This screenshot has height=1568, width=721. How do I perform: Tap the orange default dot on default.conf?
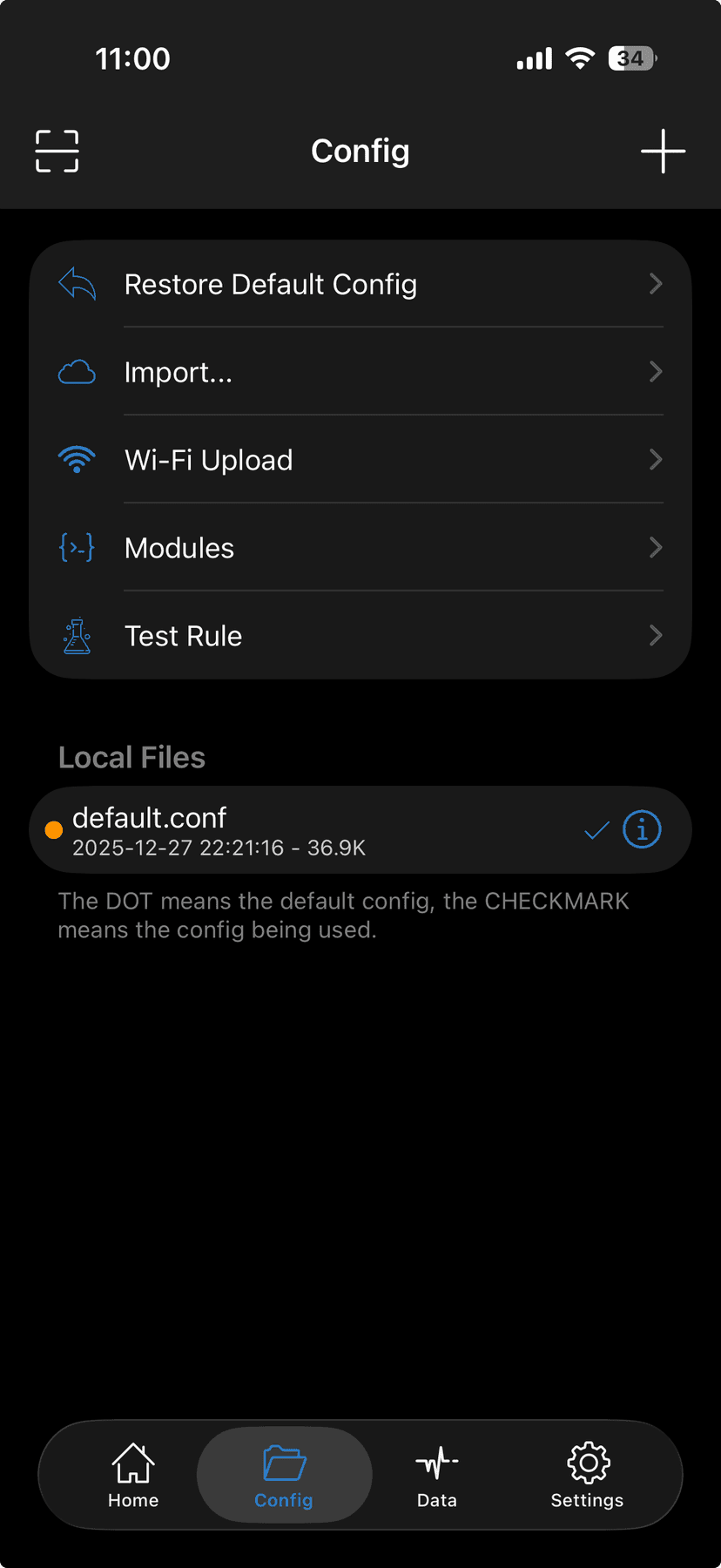(x=53, y=830)
